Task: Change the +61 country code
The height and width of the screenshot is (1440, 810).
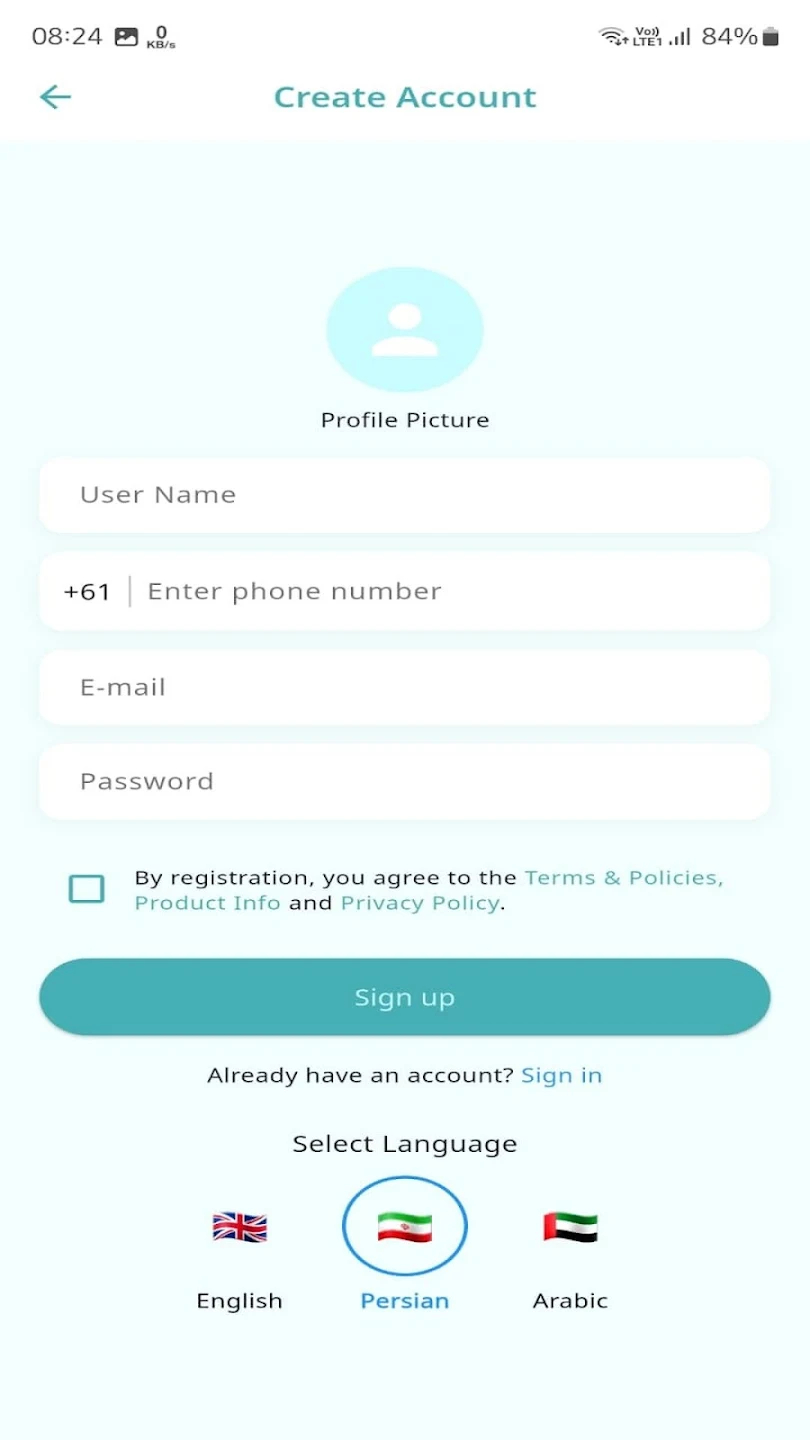Action: (87, 592)
